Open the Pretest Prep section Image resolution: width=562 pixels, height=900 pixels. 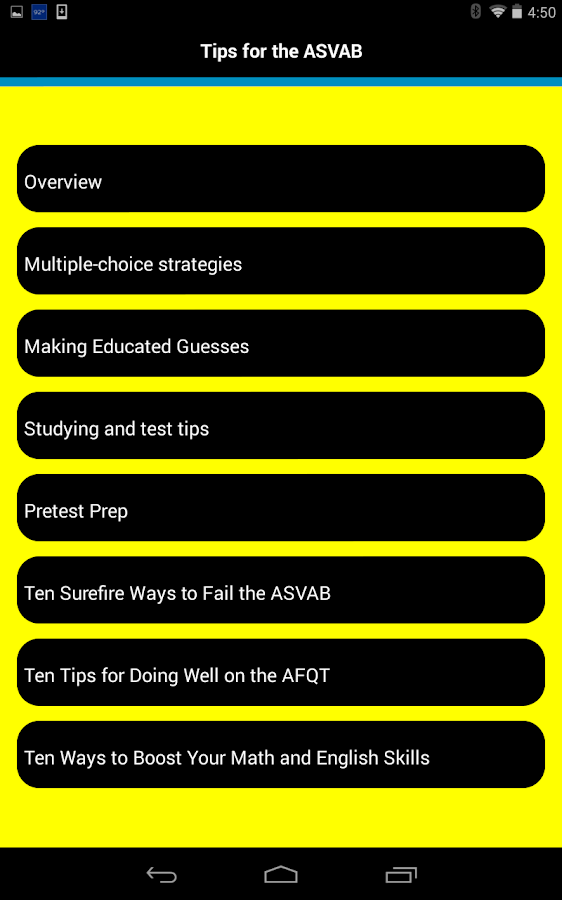coord(281,507)
